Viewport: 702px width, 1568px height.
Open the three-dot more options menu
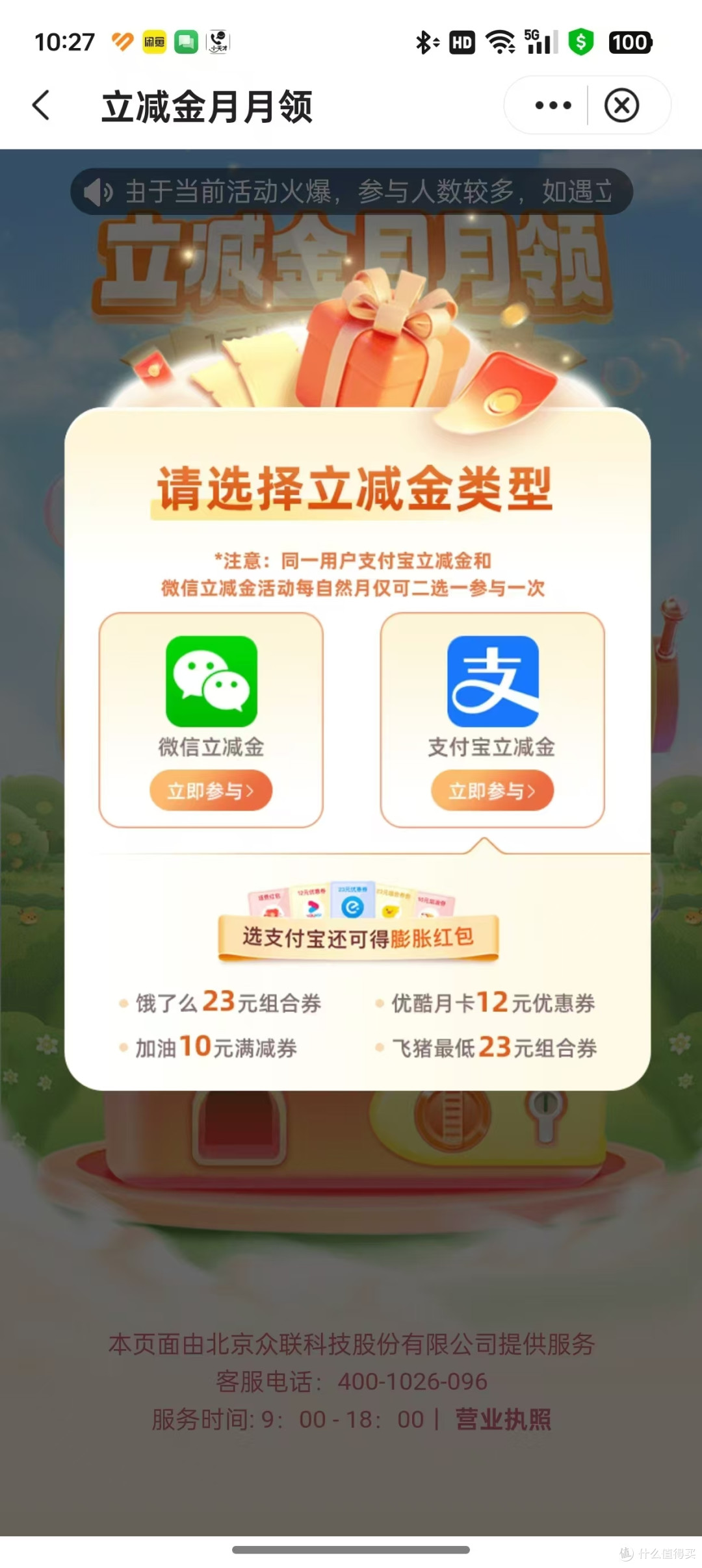click(551, 105)
